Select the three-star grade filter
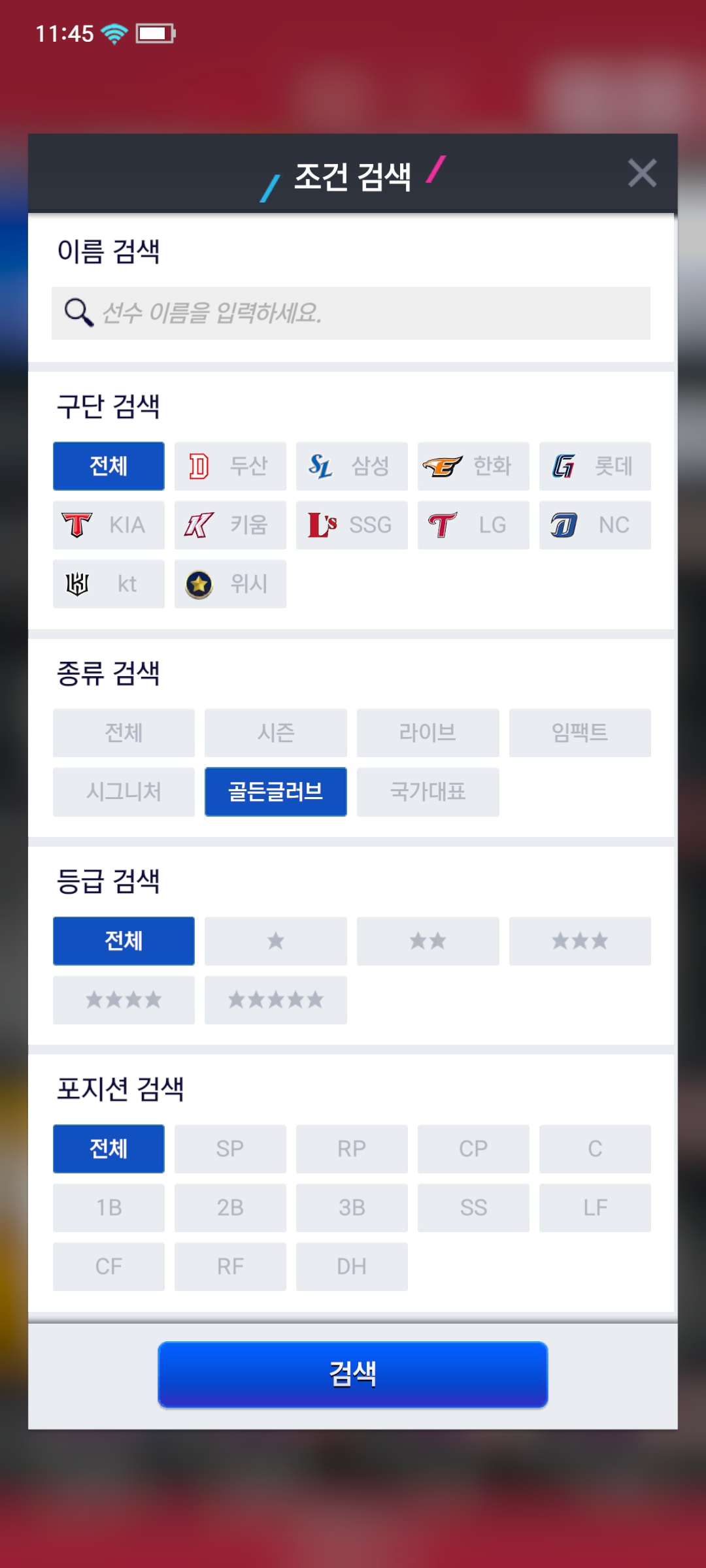Image resolution: width=706 pixels, height=1568 pixels. tap(580, 941)
